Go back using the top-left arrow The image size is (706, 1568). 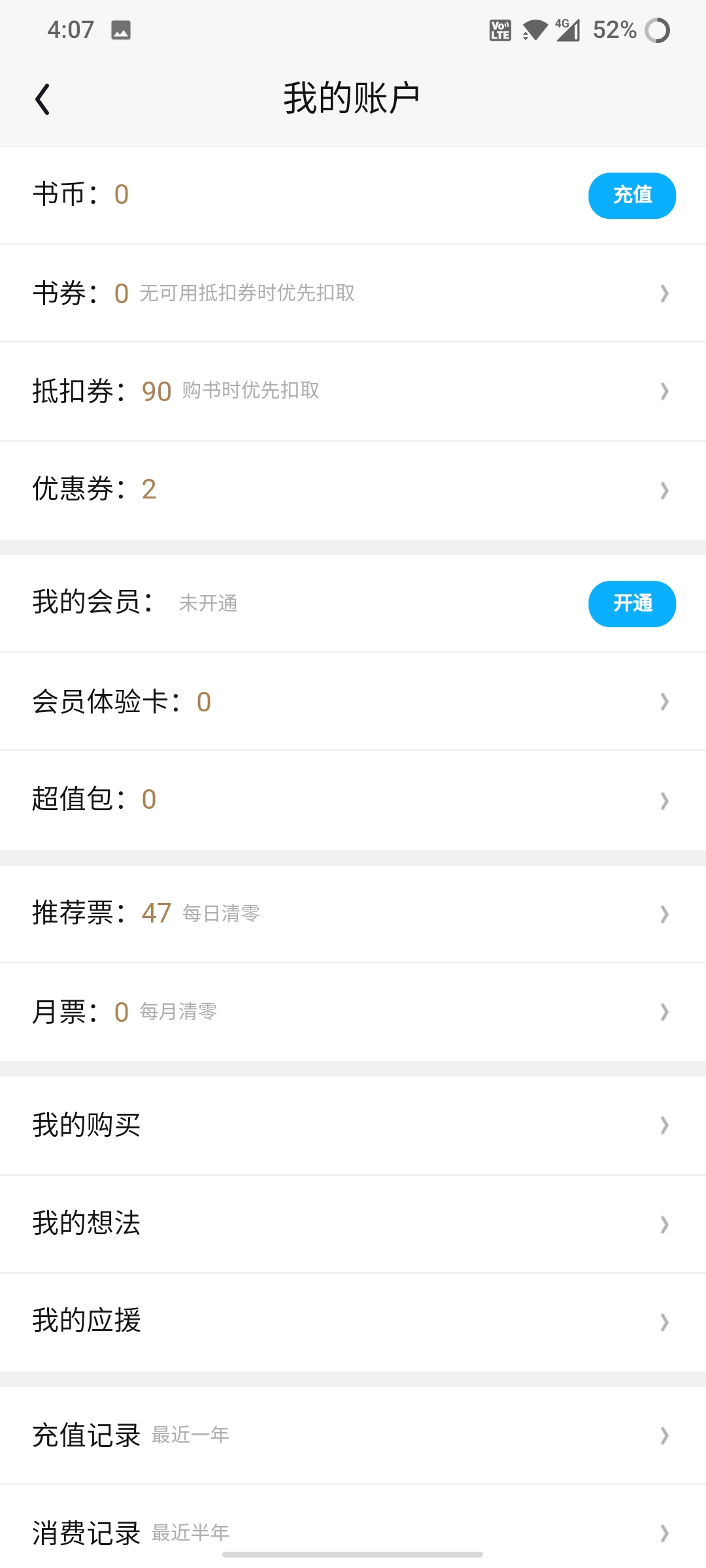tap(42, 99)
